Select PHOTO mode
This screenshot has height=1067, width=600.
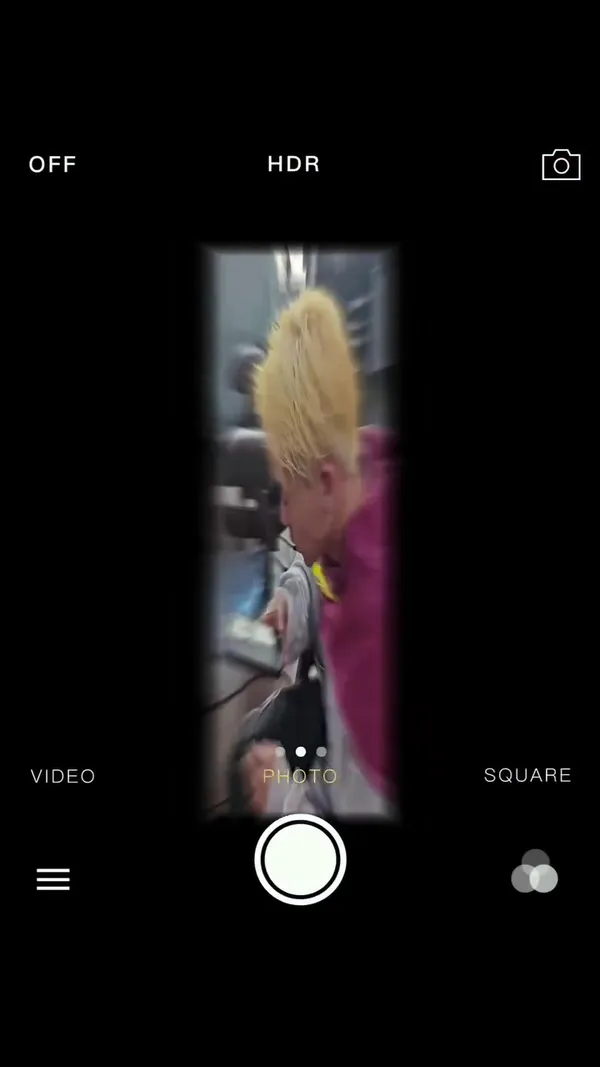[300, 776]
